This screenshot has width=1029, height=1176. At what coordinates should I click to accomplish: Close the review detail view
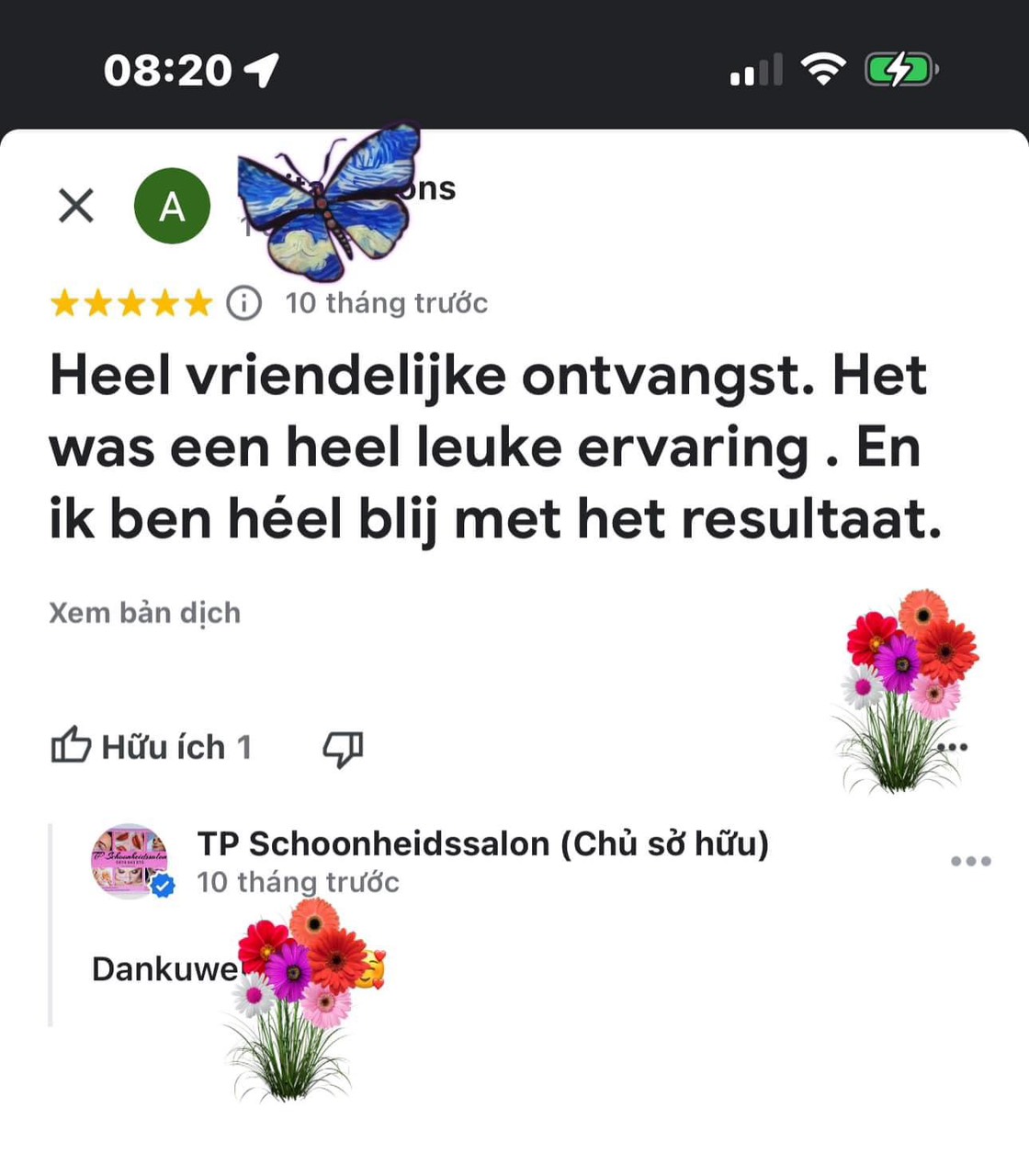(x=76, y=206)
